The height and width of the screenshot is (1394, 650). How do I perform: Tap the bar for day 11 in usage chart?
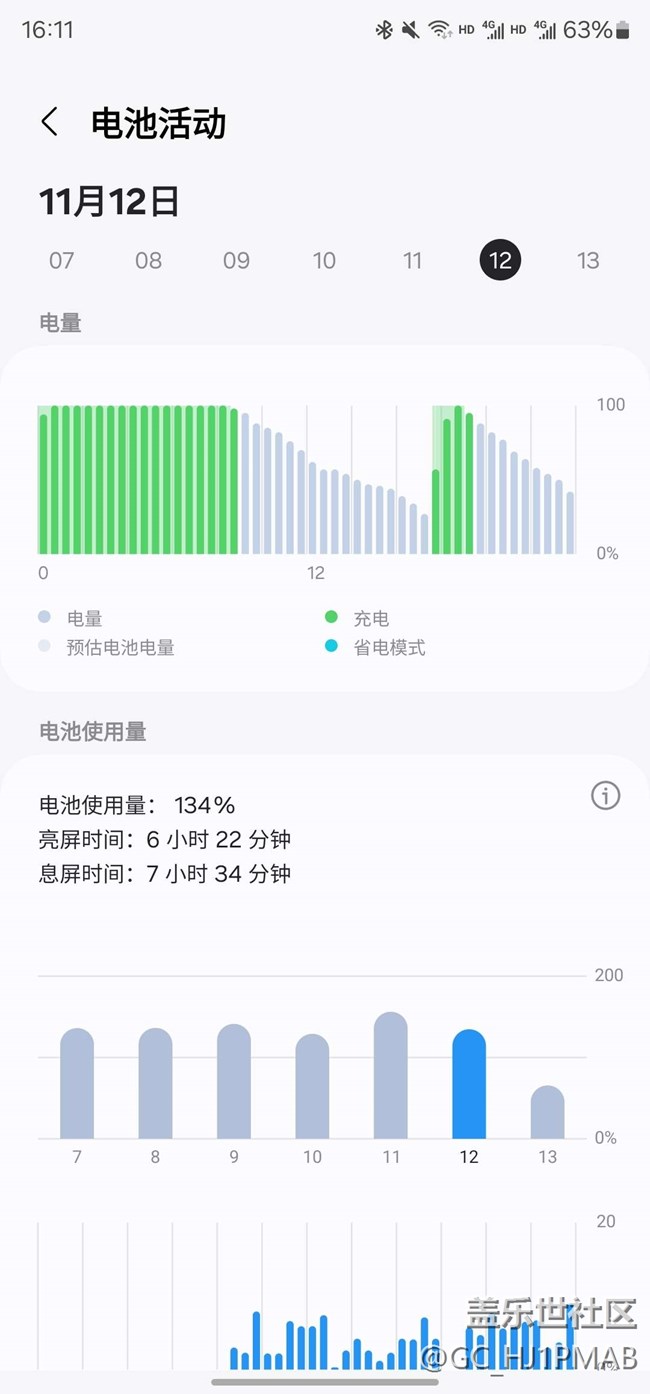(391, 1077)
